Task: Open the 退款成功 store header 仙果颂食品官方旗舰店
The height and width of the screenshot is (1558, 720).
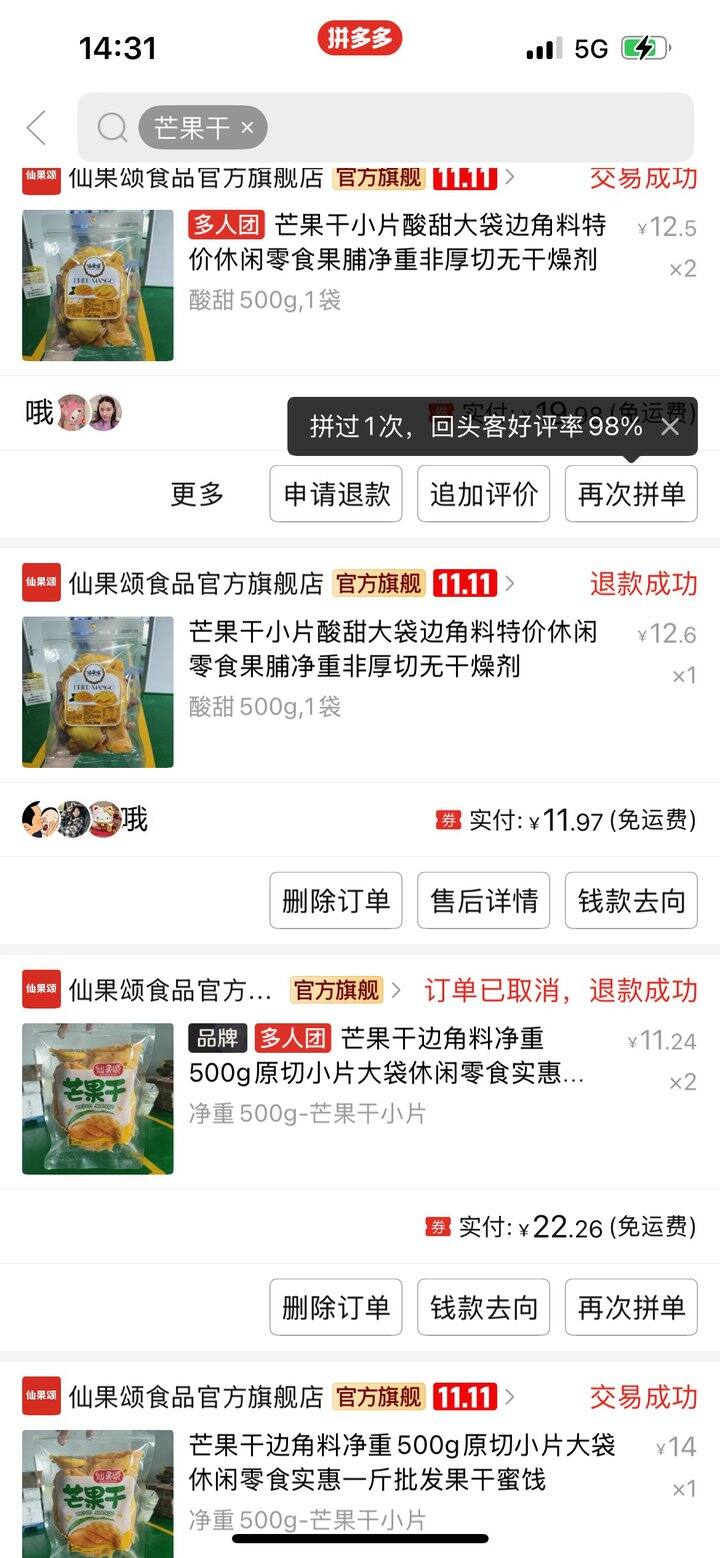Action: click(x=196, y=584)
